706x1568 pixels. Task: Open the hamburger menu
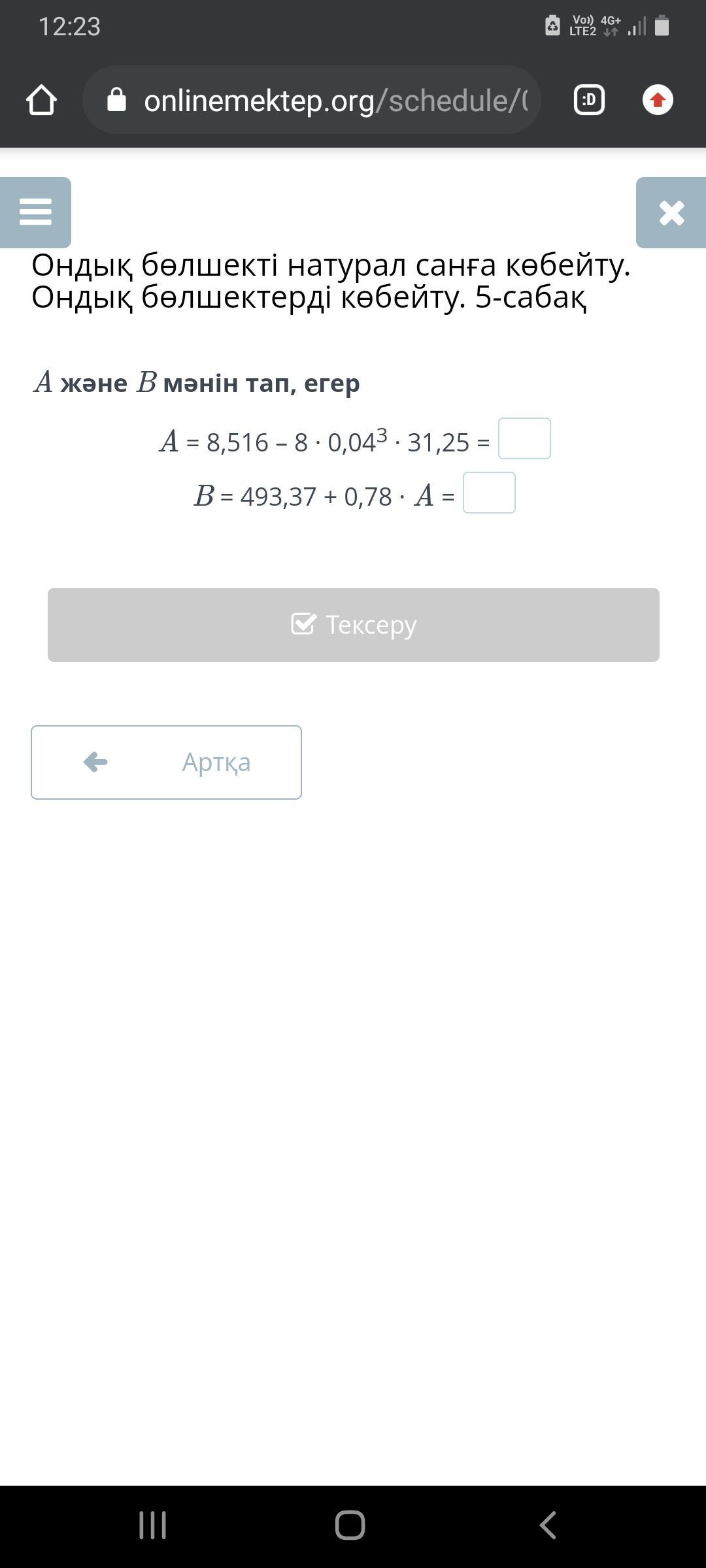(x=35, y=212)
